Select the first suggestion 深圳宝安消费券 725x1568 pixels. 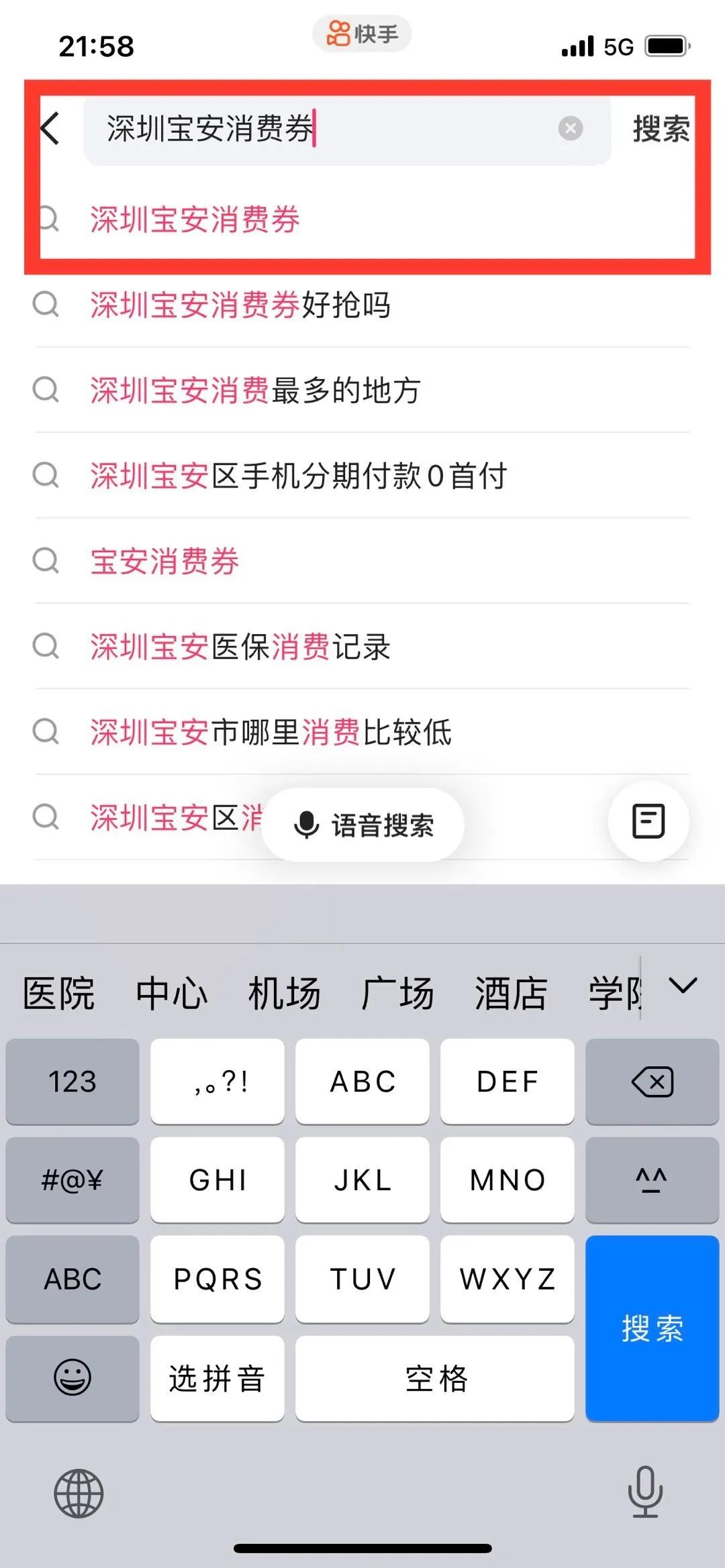coord(362,219)
